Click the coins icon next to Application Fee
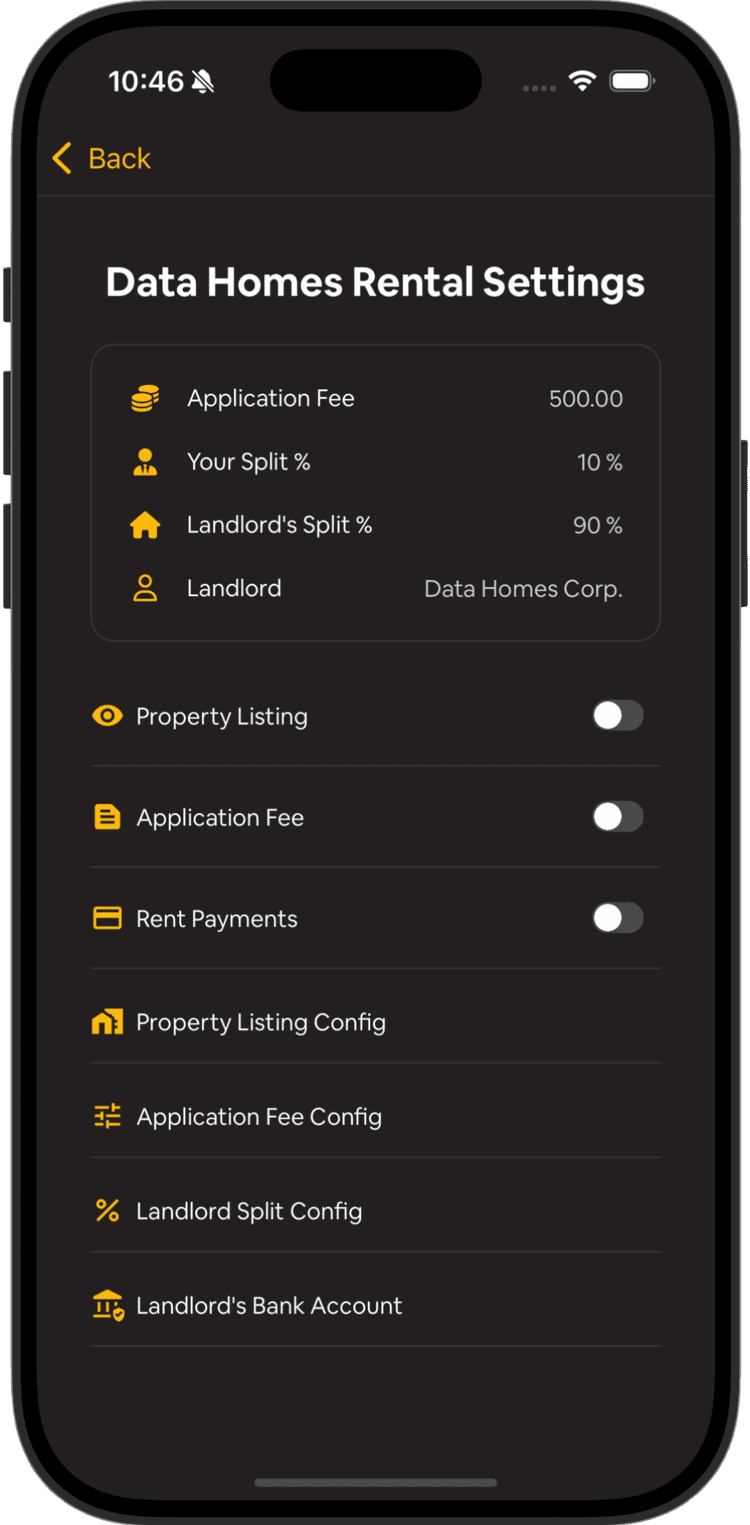The height and width of the screenshot is (1525, 750). 144,398
